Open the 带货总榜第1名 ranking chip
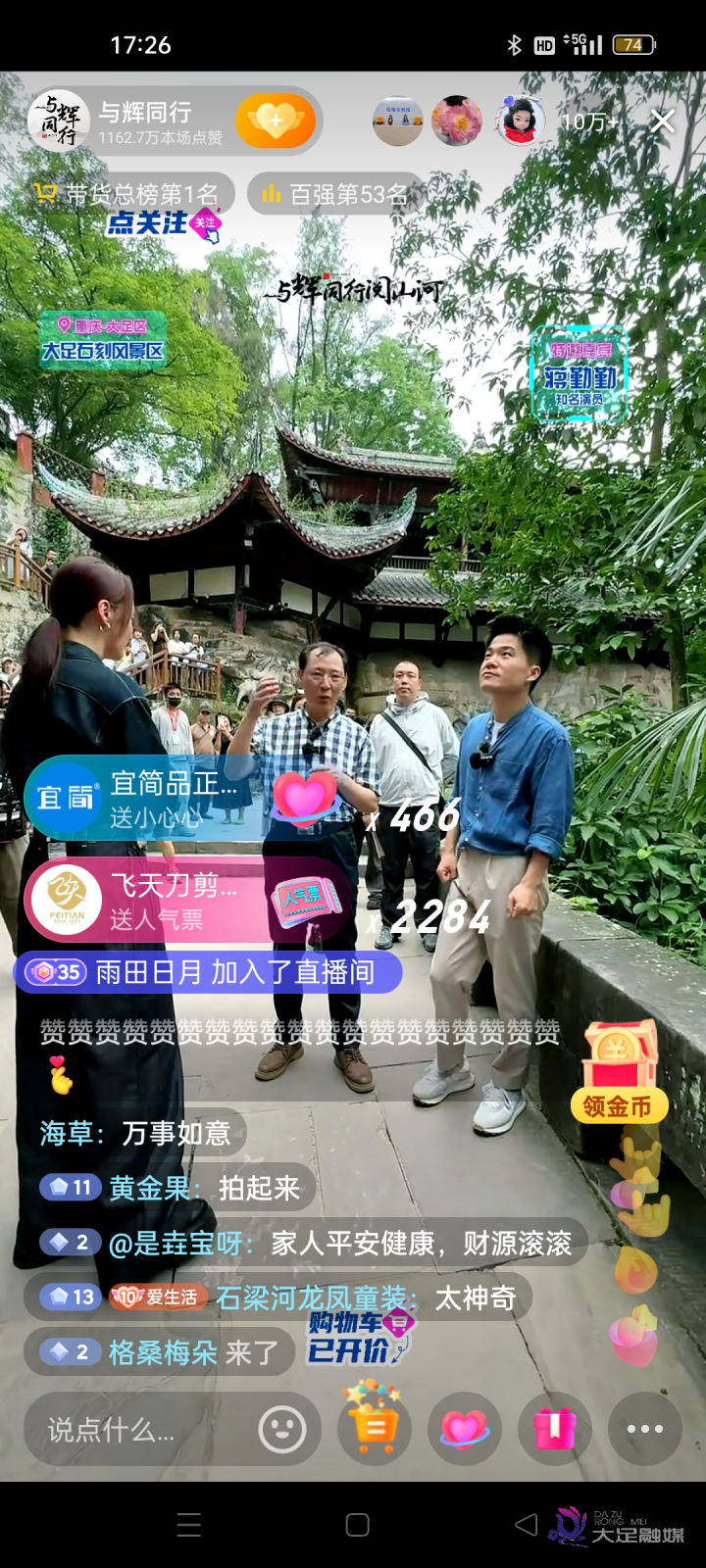The image size is (706, 1568). coord(127,194)
